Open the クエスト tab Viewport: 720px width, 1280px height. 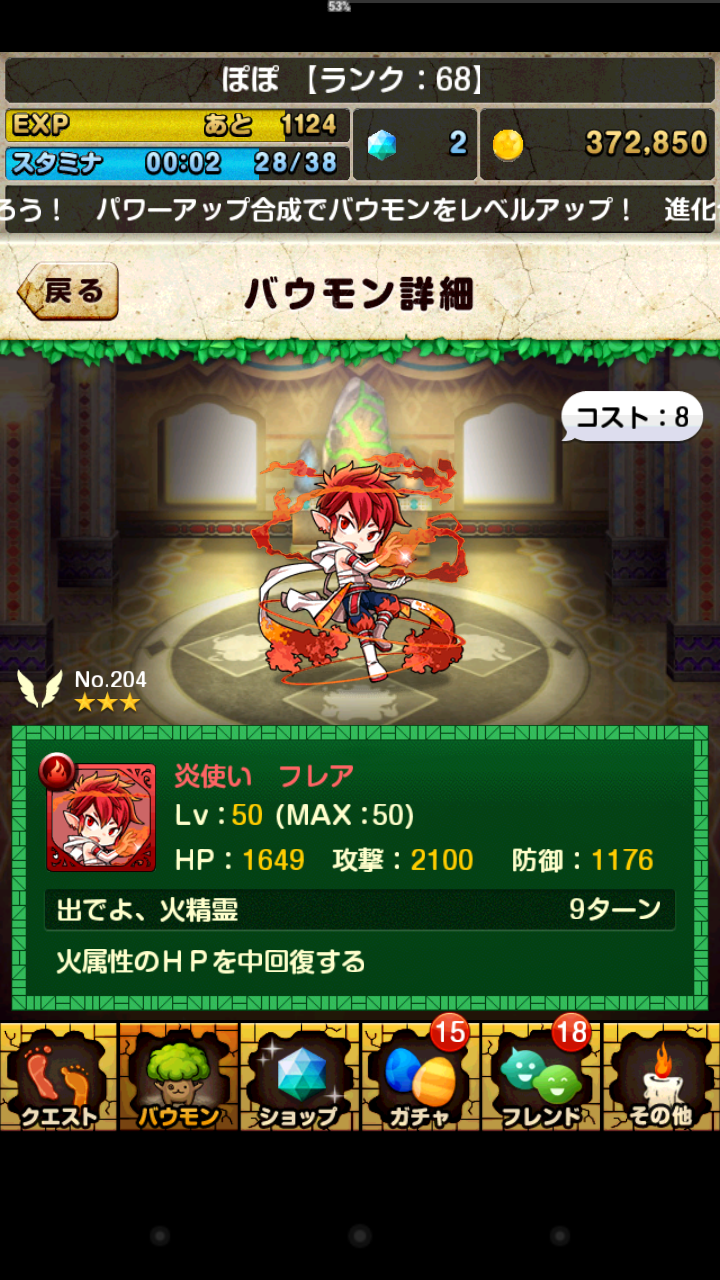(x=59, y=1077)
